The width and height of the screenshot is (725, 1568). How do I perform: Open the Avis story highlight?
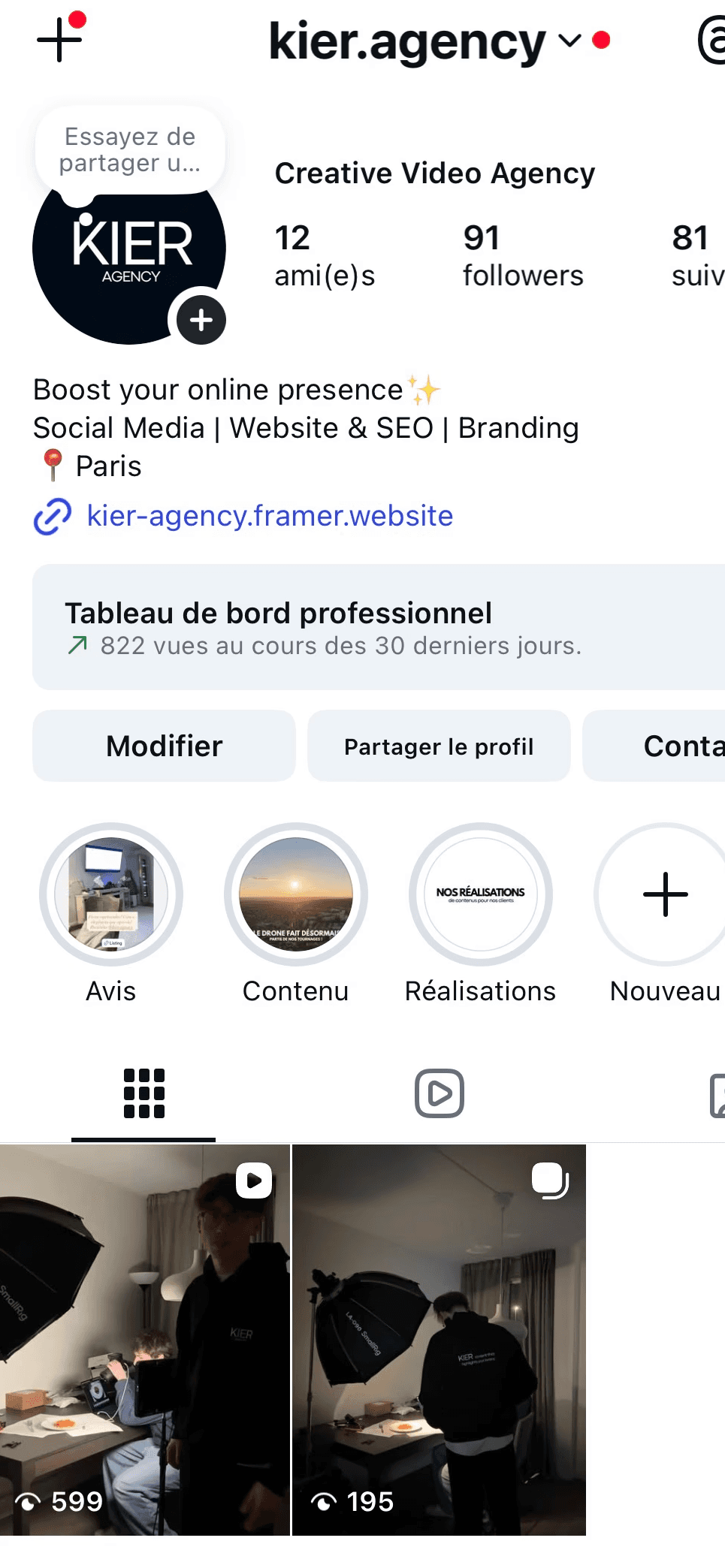point(111,894)
